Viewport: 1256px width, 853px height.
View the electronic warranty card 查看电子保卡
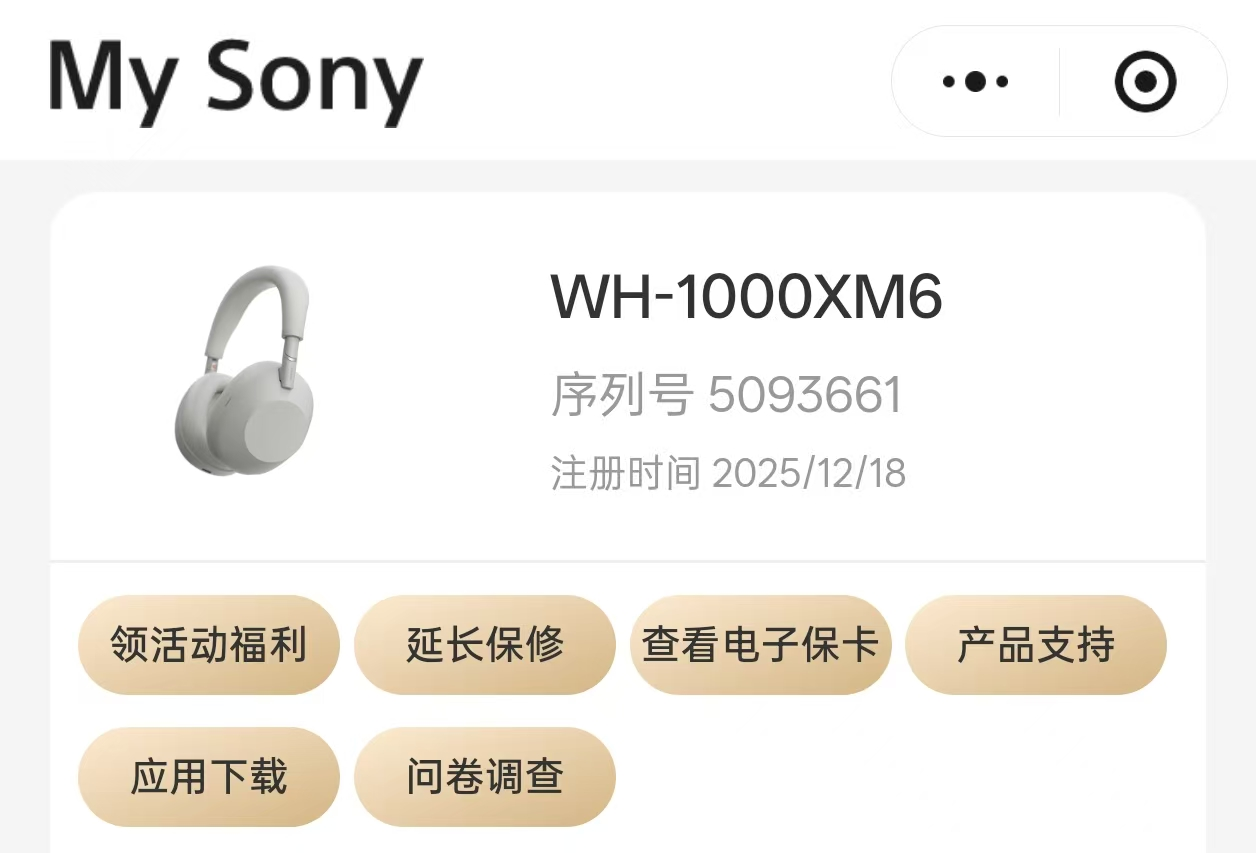tap(760, 645)
